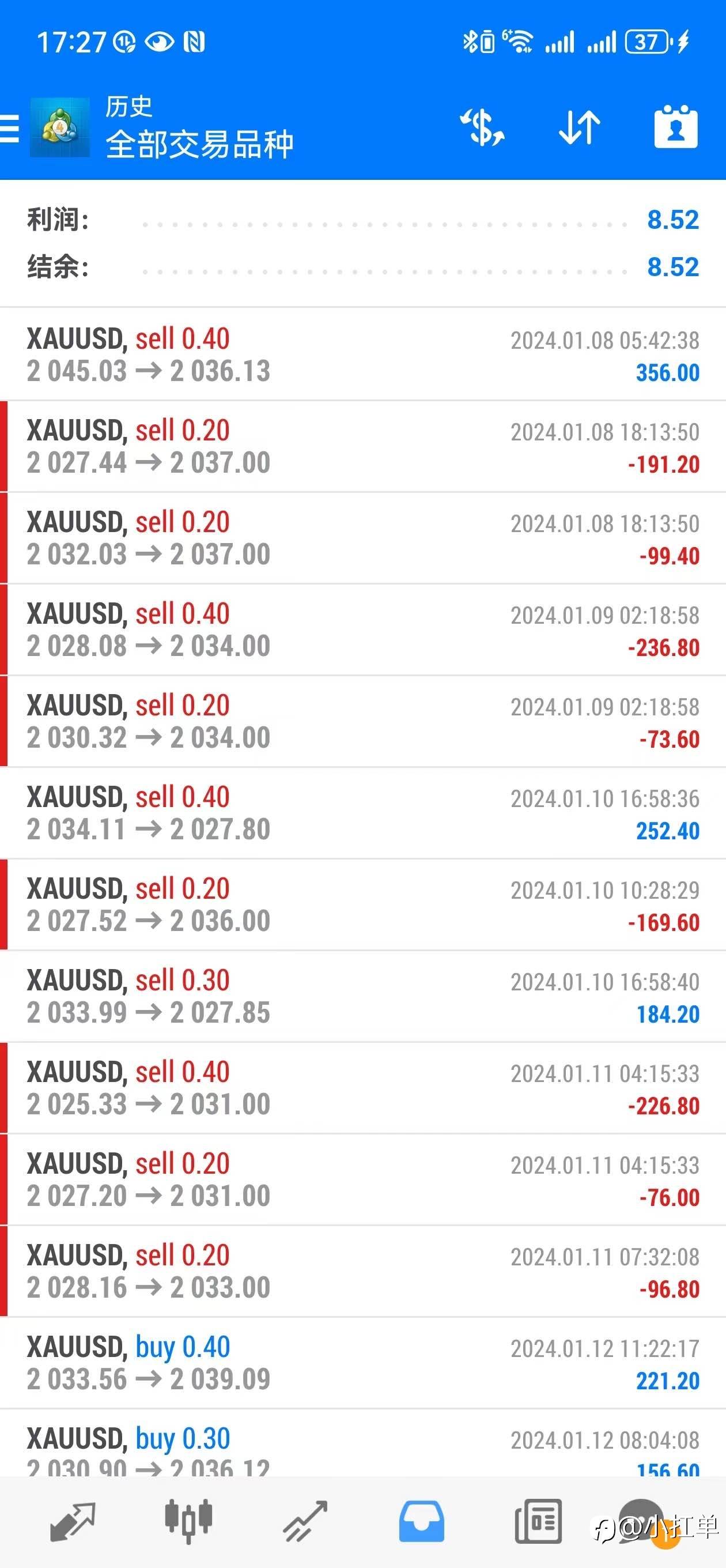Switch to the Quotes tab
This screenshot has height=1568, width=726.
tap(72, 1521)
